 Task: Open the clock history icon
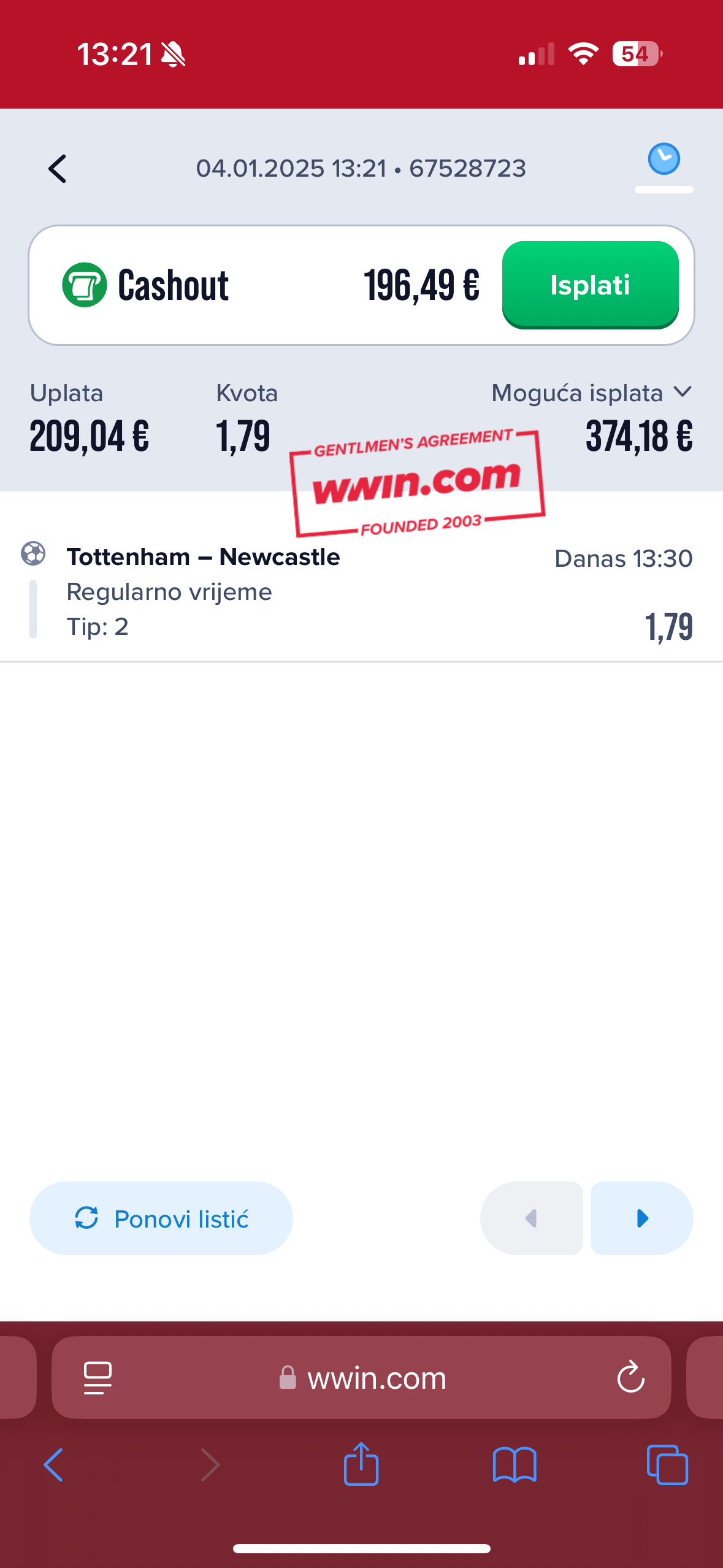pos(664,159)
